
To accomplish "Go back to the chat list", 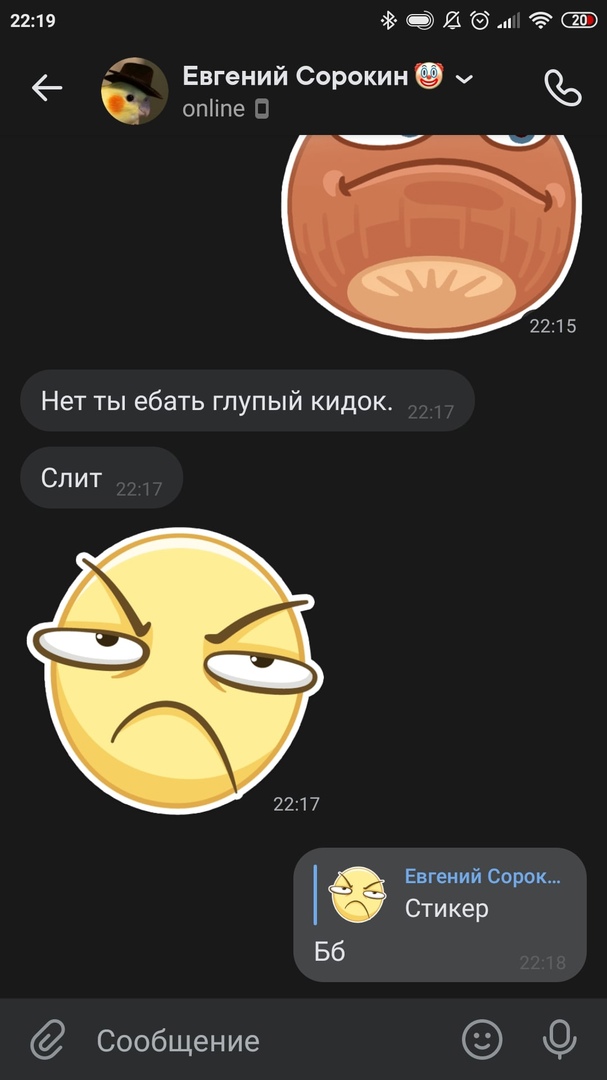I will click(x=46, y=88).
